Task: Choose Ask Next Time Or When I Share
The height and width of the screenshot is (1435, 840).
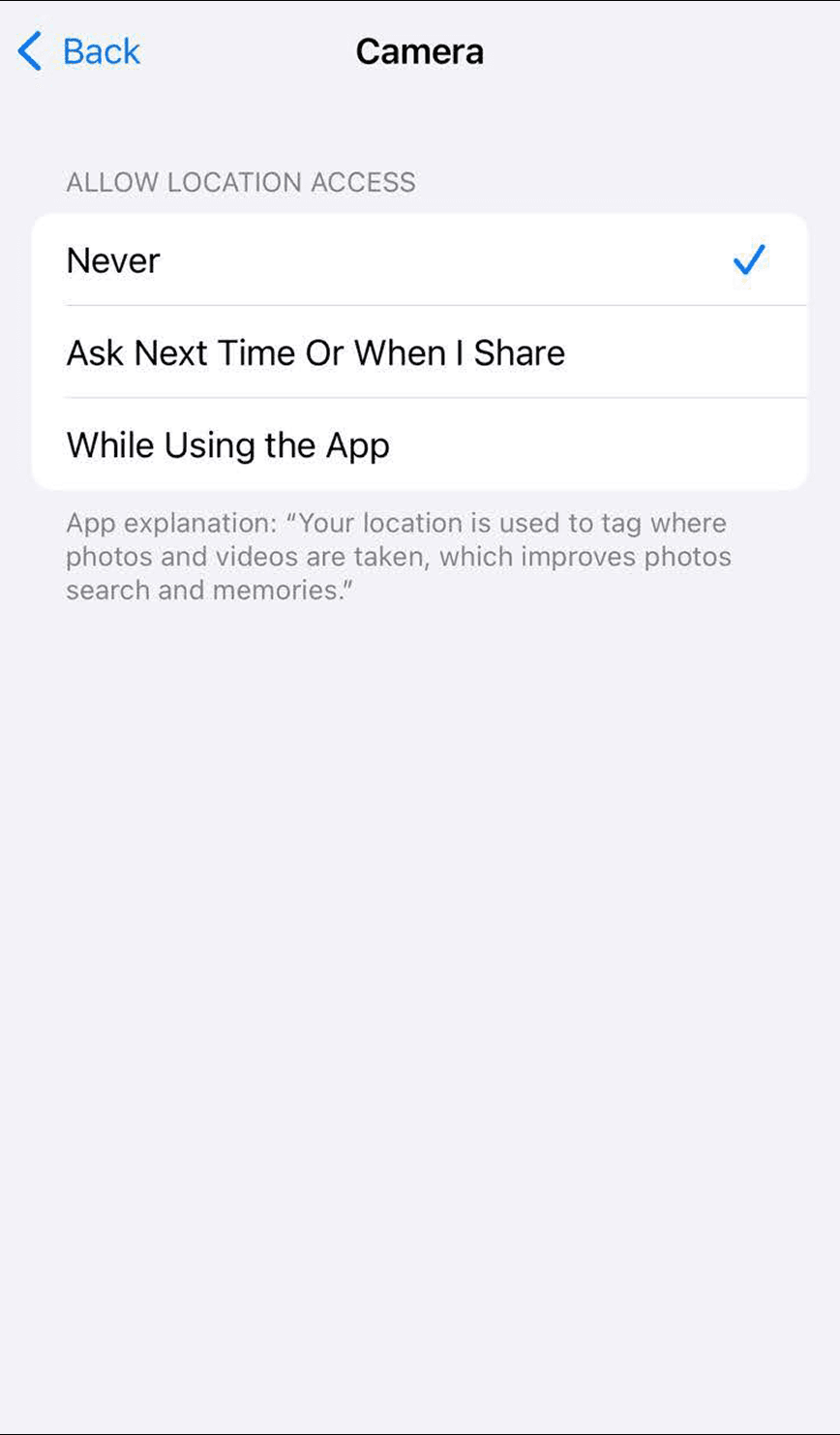Action: pos(419,351)
